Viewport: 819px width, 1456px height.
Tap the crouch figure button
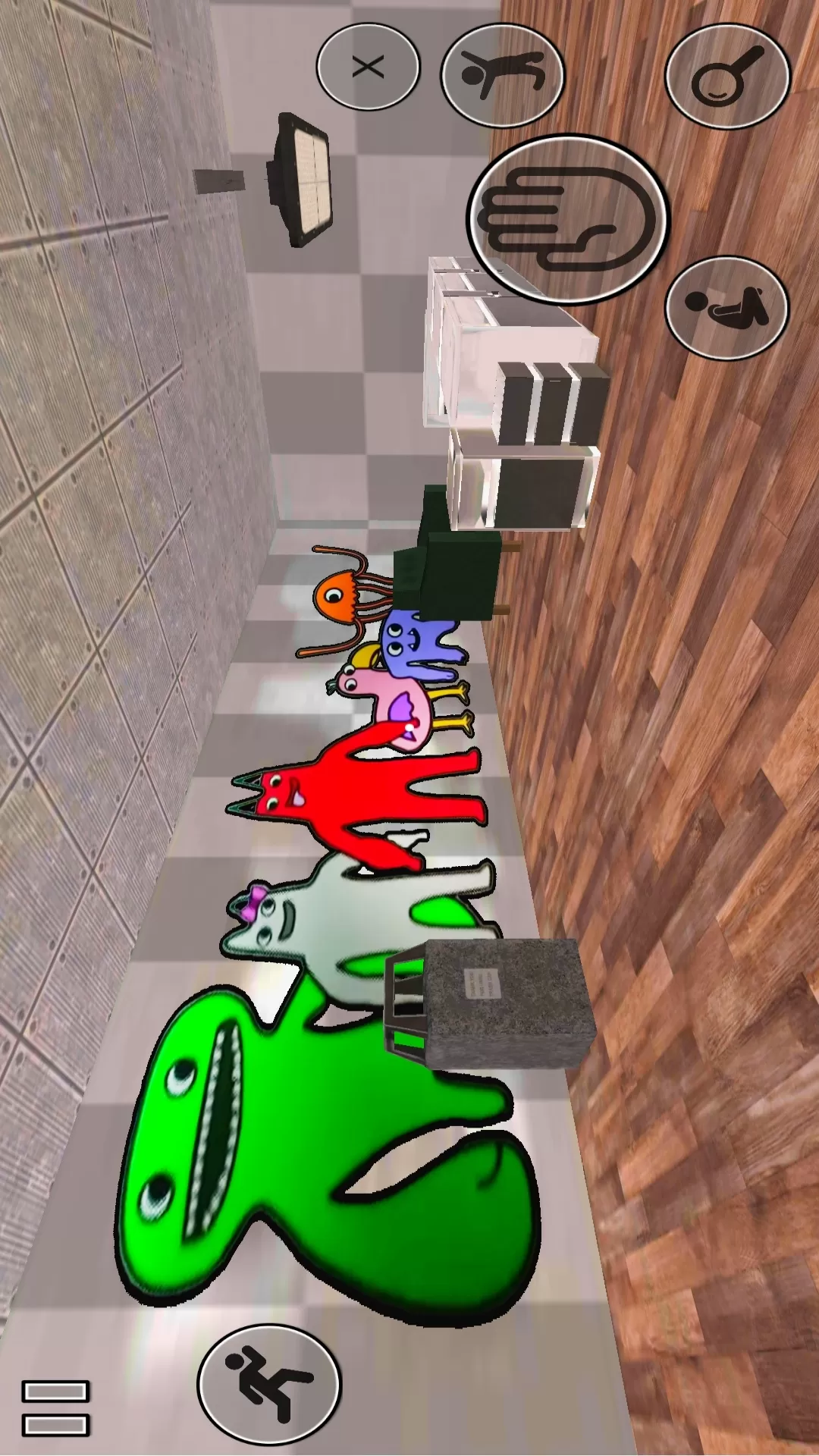tap(726, 307)
